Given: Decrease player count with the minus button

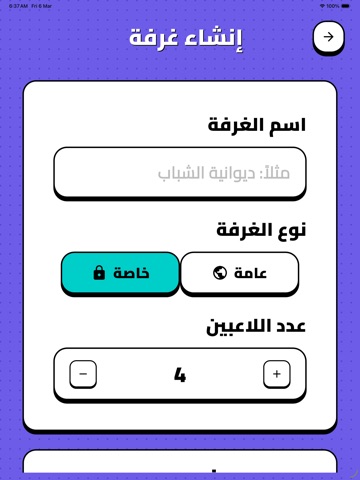Looking at the screenshot, I should coord(83,374).
